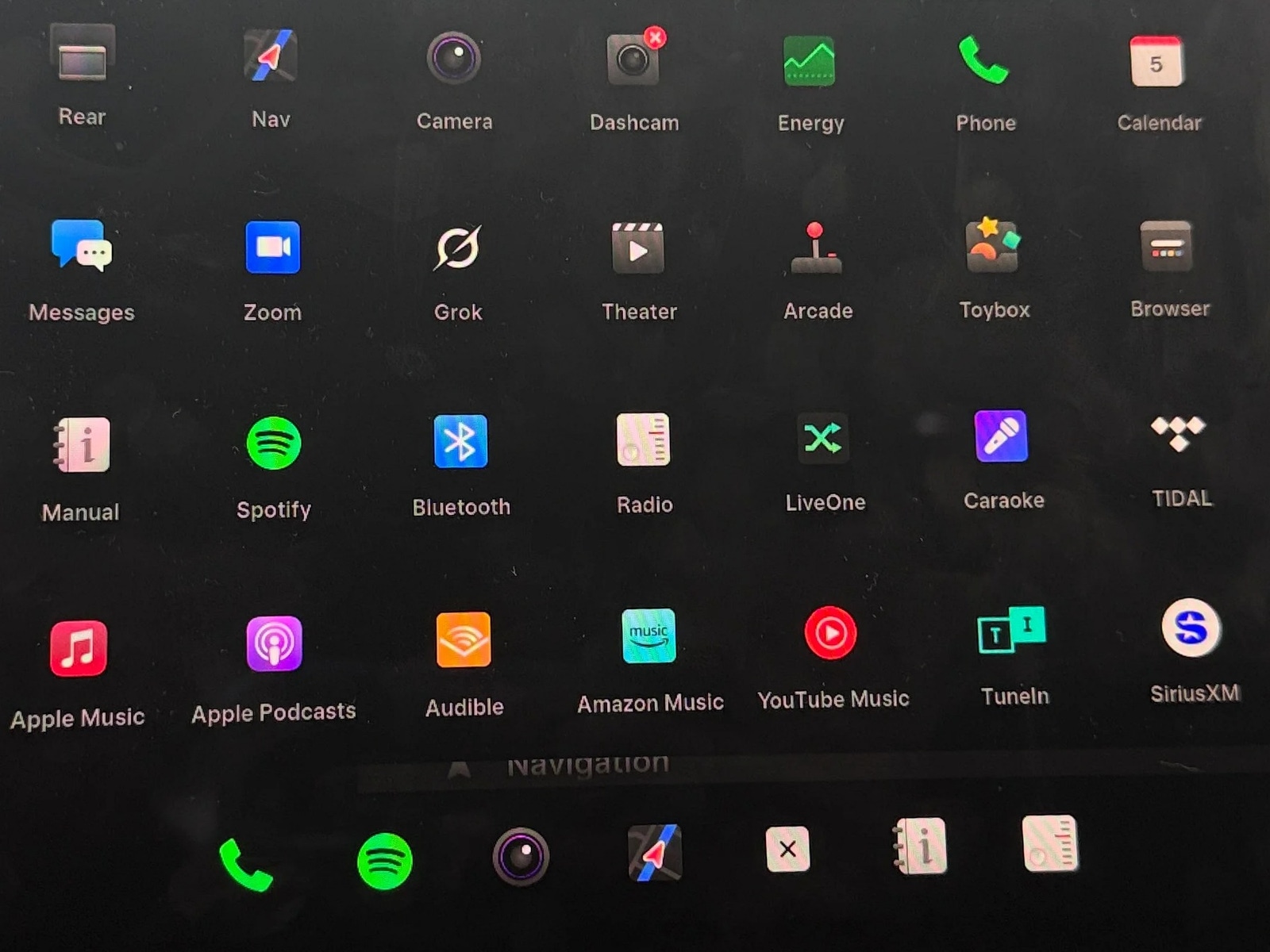Tap the X icon in the bottom dock
Image resolution: width=1270 pixels, height=952 pixels.
(787, 850)
